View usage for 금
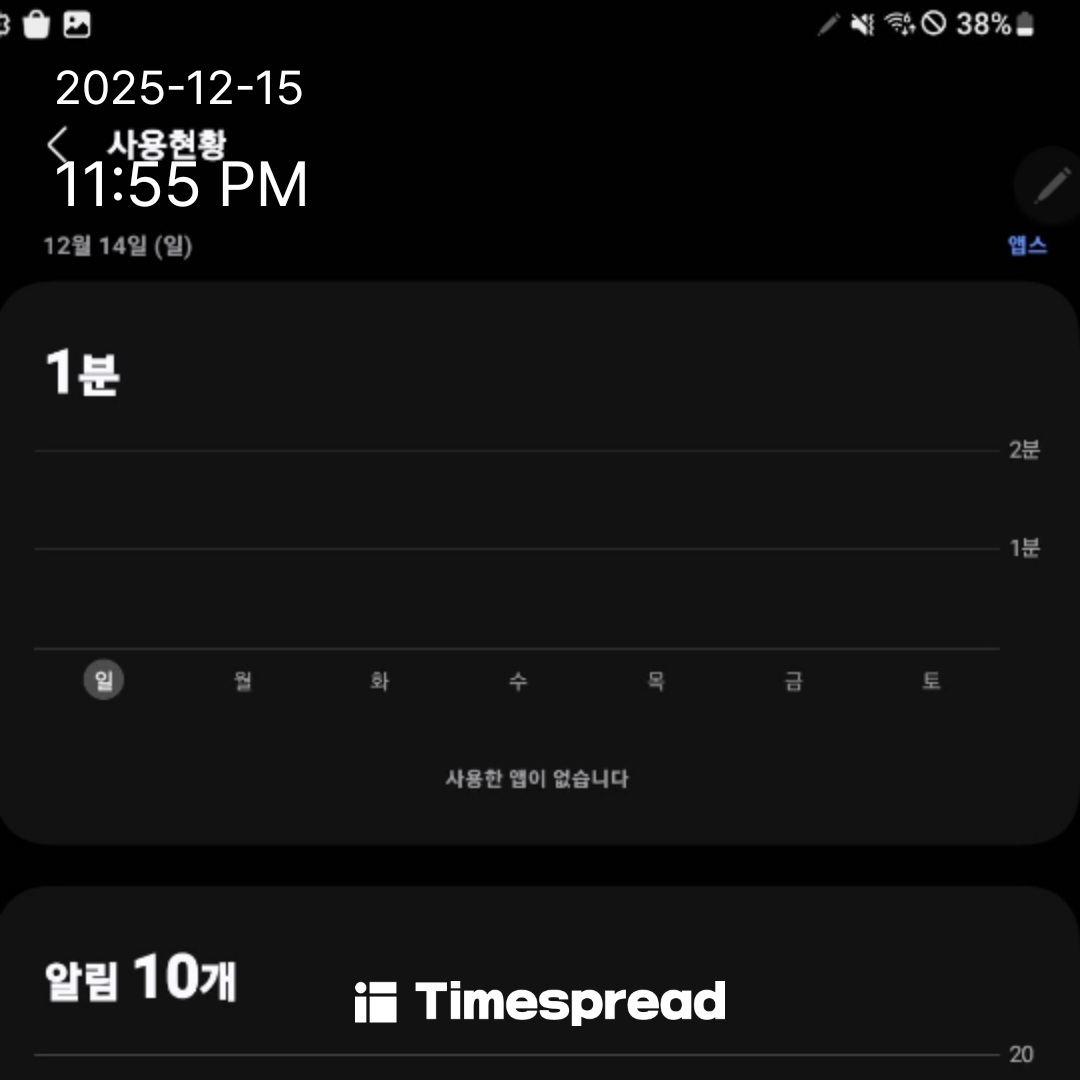 (x=793, y=681)
